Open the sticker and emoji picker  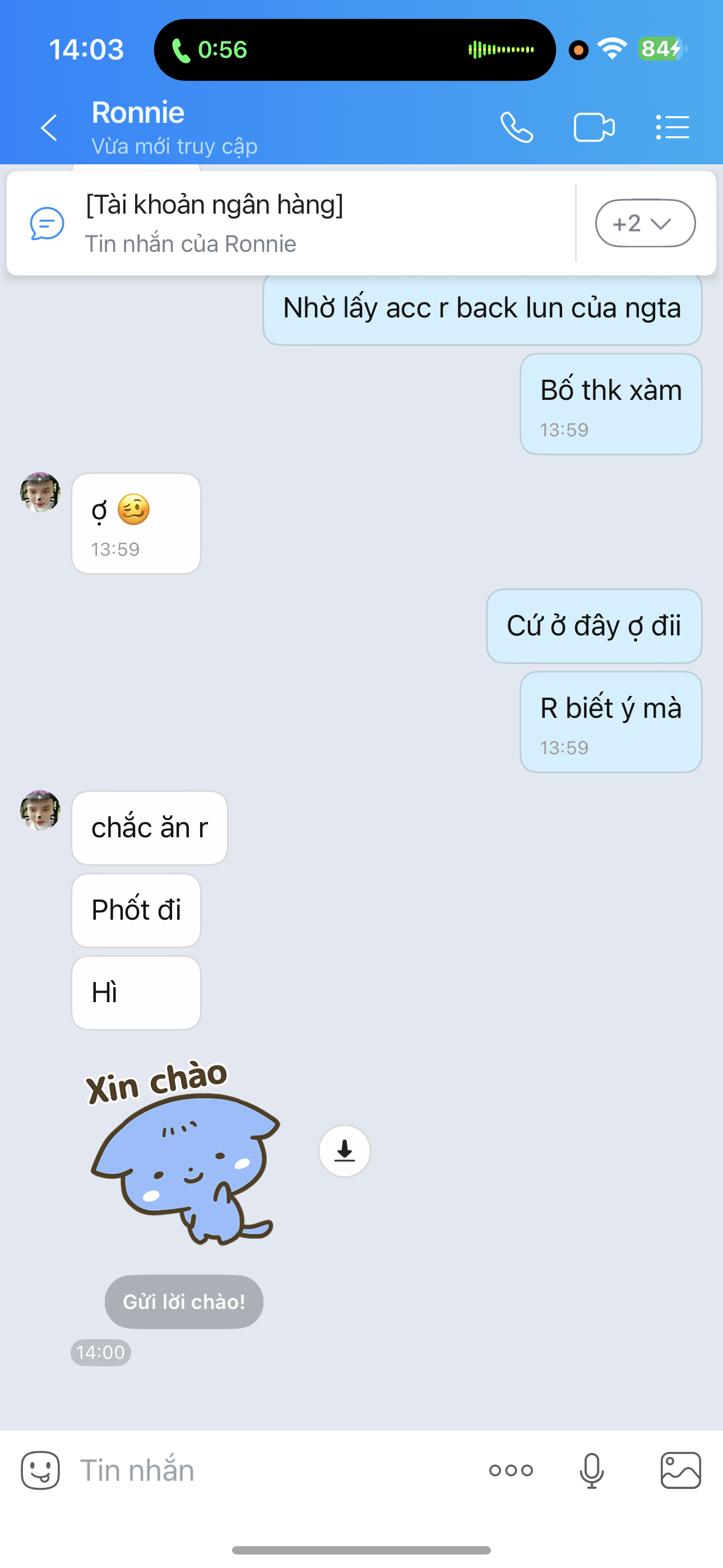[40, 1470]
